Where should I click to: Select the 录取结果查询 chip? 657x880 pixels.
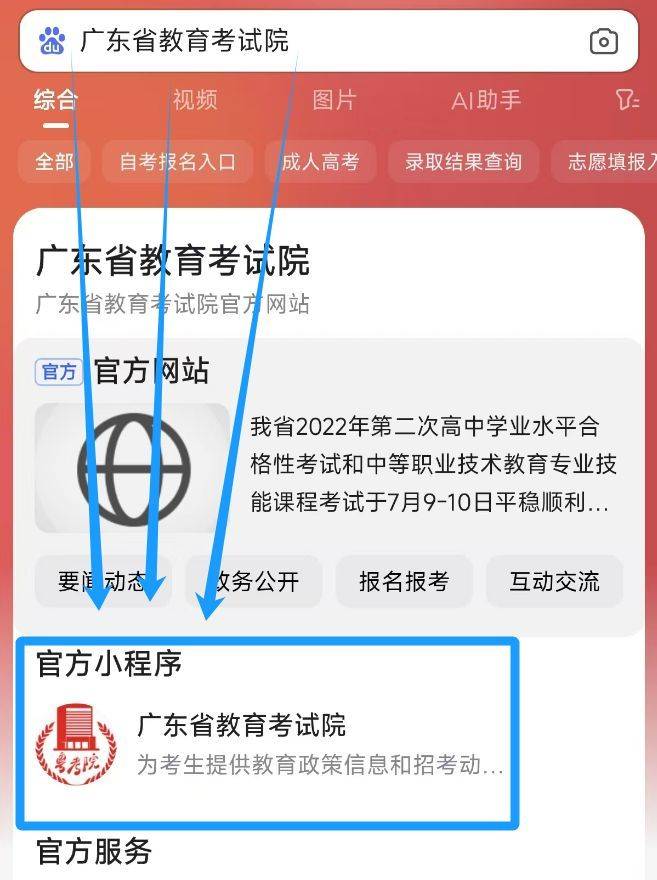click(463, 162)
